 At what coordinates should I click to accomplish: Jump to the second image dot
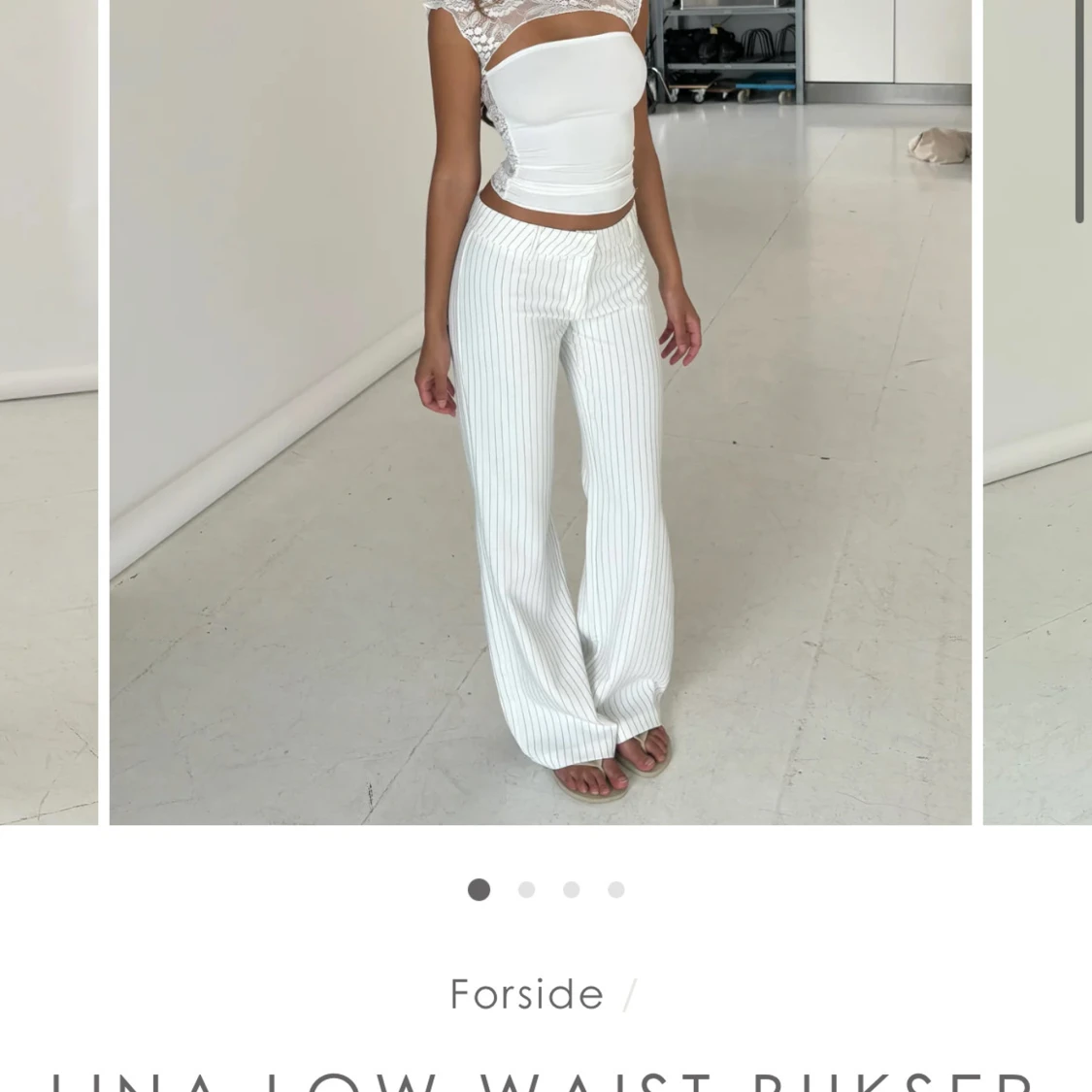(526, 889)
